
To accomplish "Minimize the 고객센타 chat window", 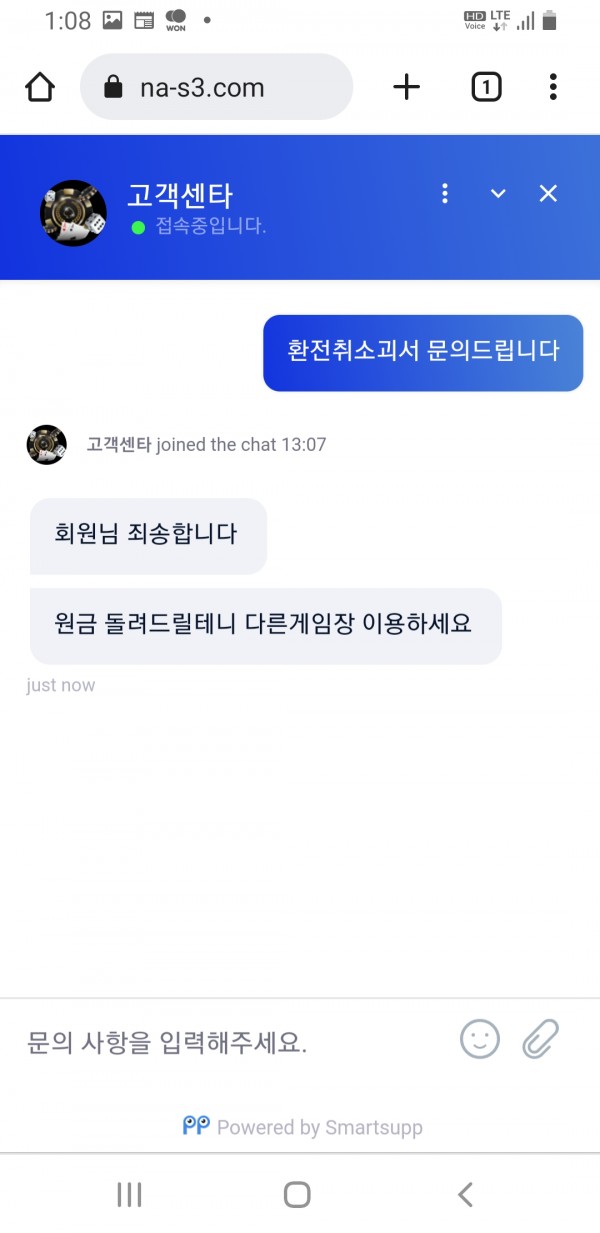I will (498, 194).
